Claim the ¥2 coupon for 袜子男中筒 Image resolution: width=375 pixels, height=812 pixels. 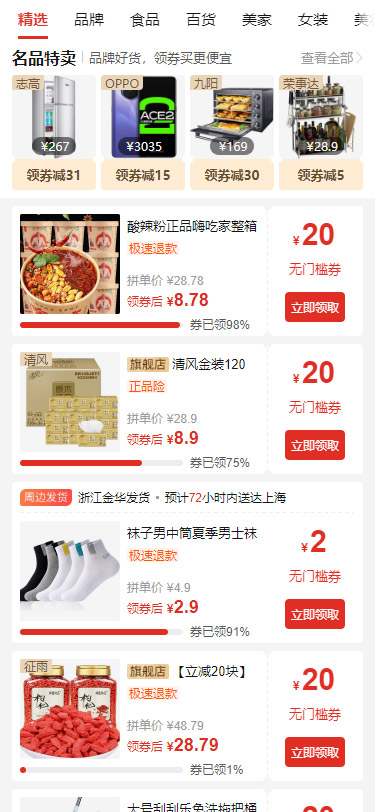point(315,614)
